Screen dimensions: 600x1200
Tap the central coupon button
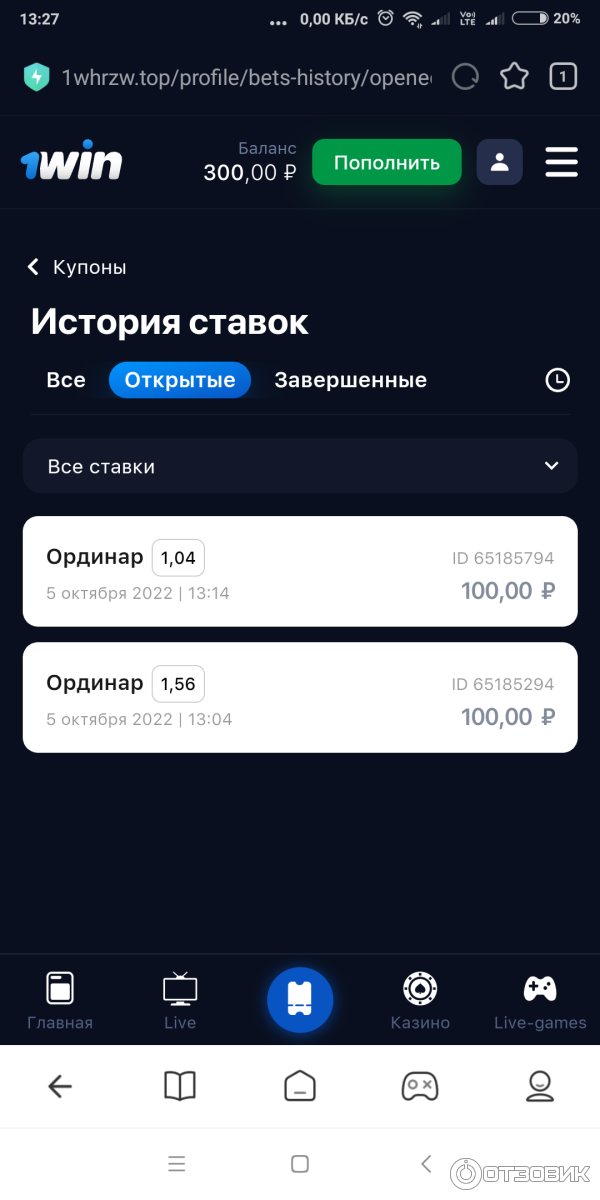click(300, 999)
